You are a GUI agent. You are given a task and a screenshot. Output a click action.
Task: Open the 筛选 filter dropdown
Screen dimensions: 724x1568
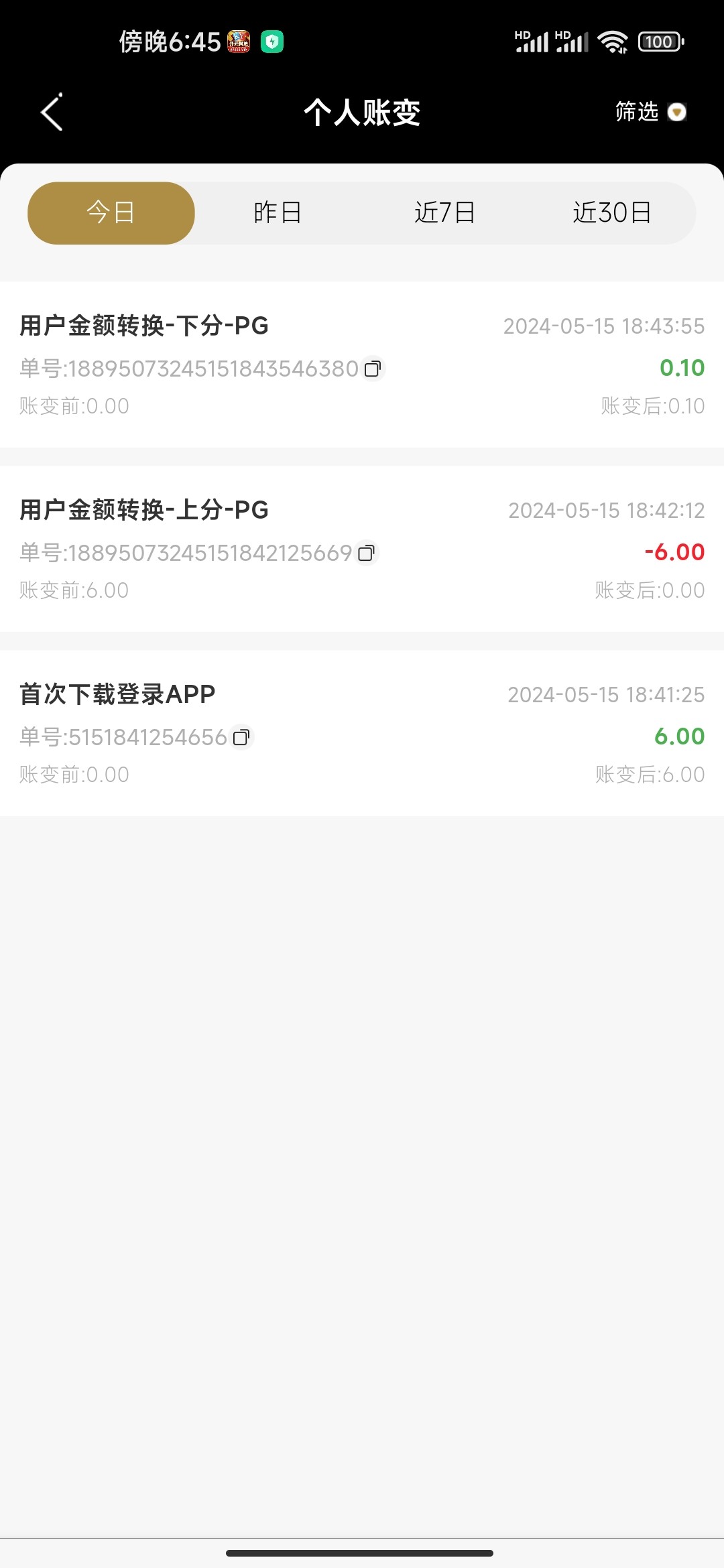tap(650, 112)
